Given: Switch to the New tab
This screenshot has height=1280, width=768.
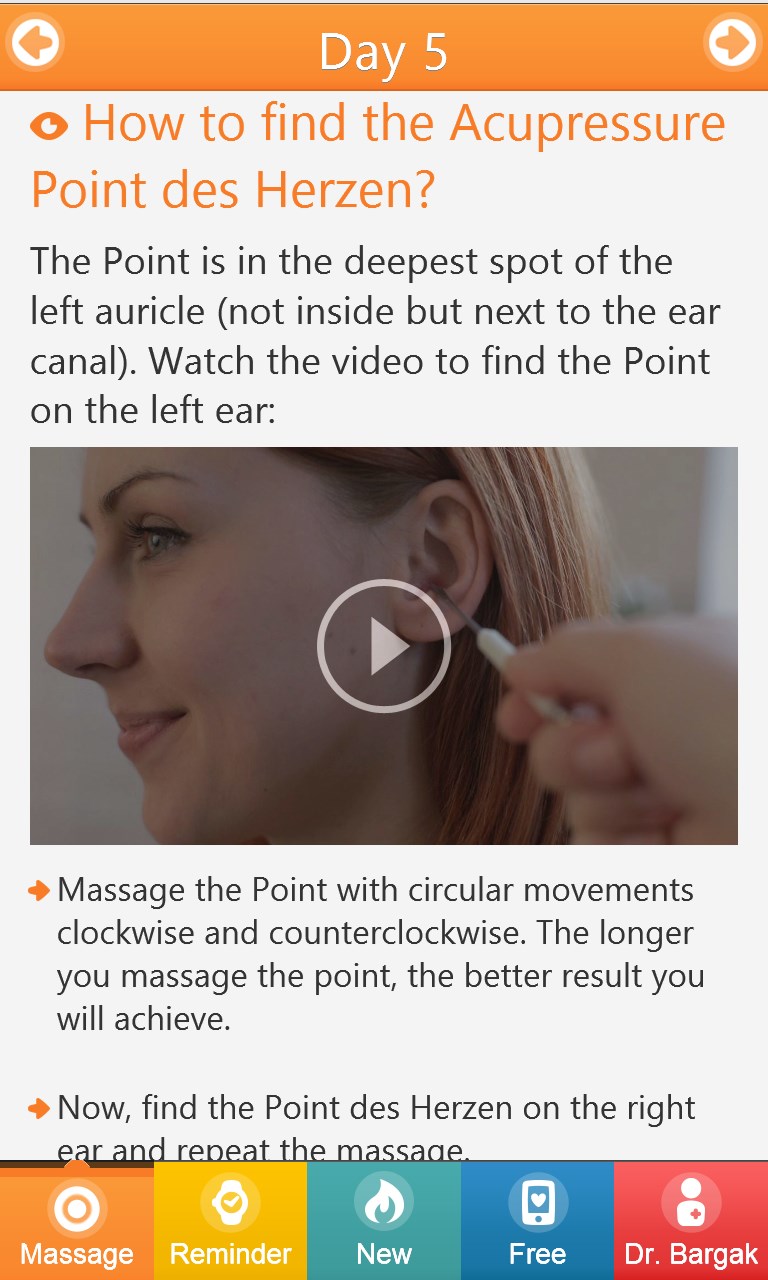Looking at the screenshot, I should point(384,1221).
